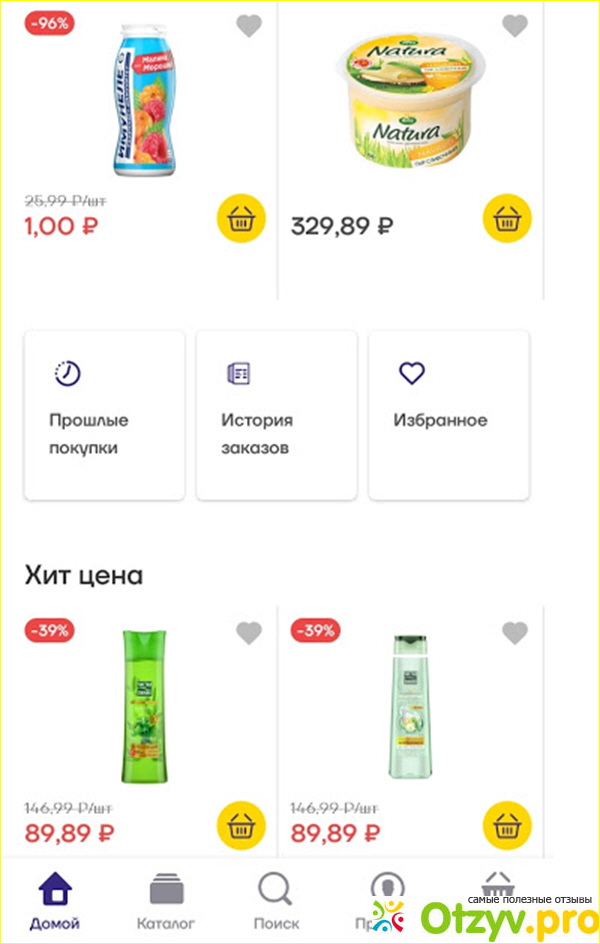Favorite the Imunele drink product
Image resolution: width=600 pixels, height=944 pixels.
click(x=249, y=26)
